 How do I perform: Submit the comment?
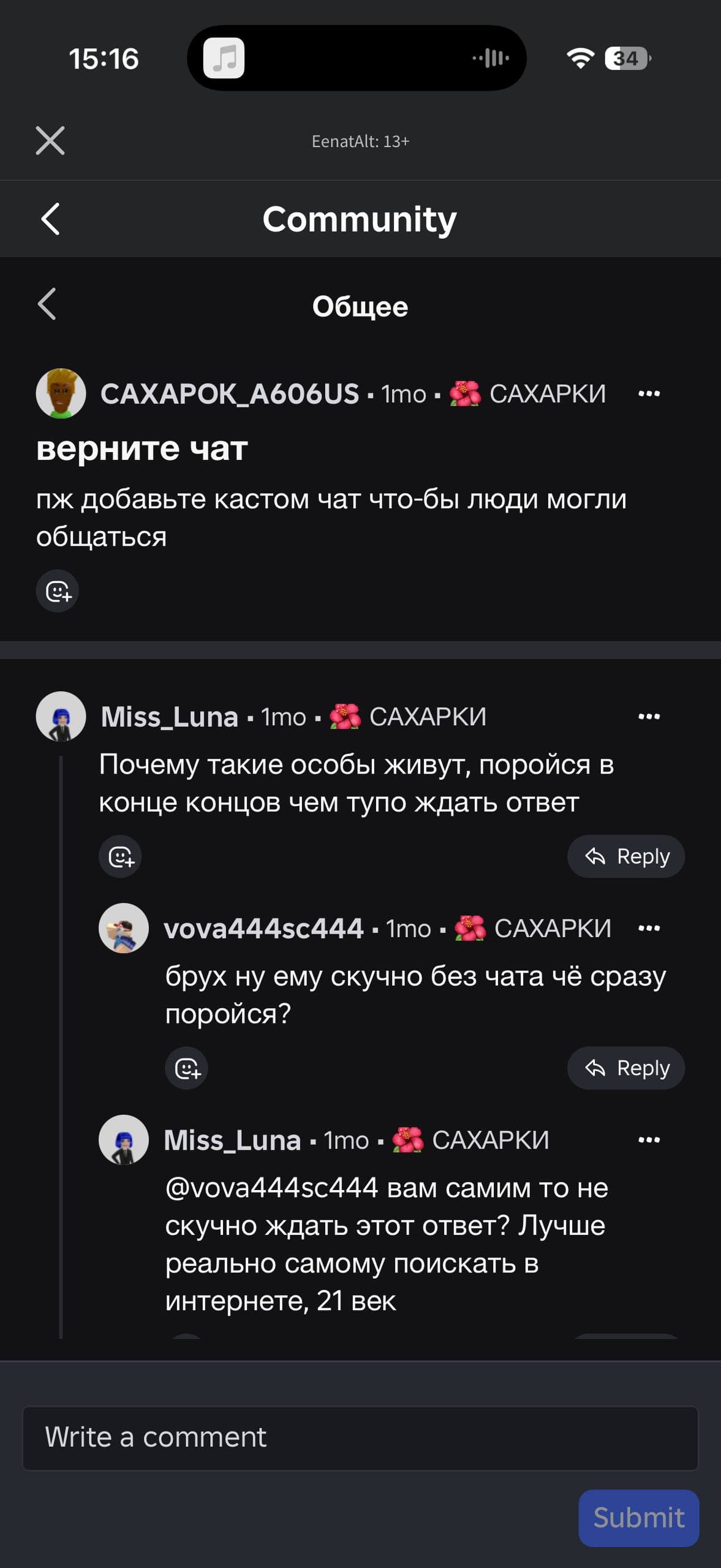click(x=638, y=1518)
